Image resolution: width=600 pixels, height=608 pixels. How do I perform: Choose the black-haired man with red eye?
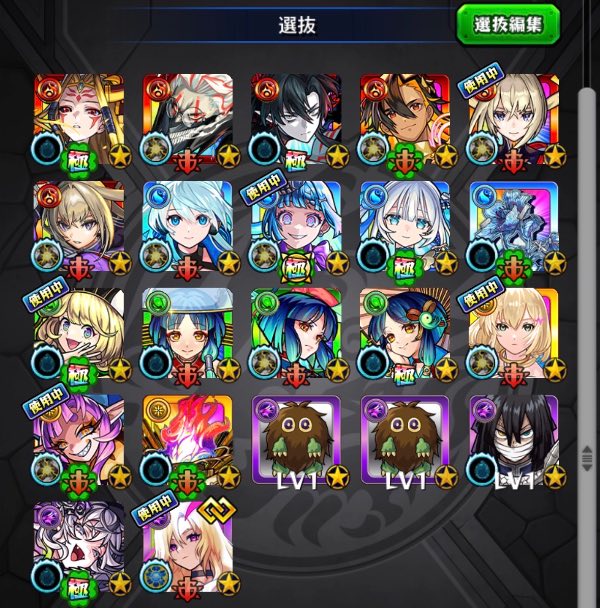coord(296,118)
